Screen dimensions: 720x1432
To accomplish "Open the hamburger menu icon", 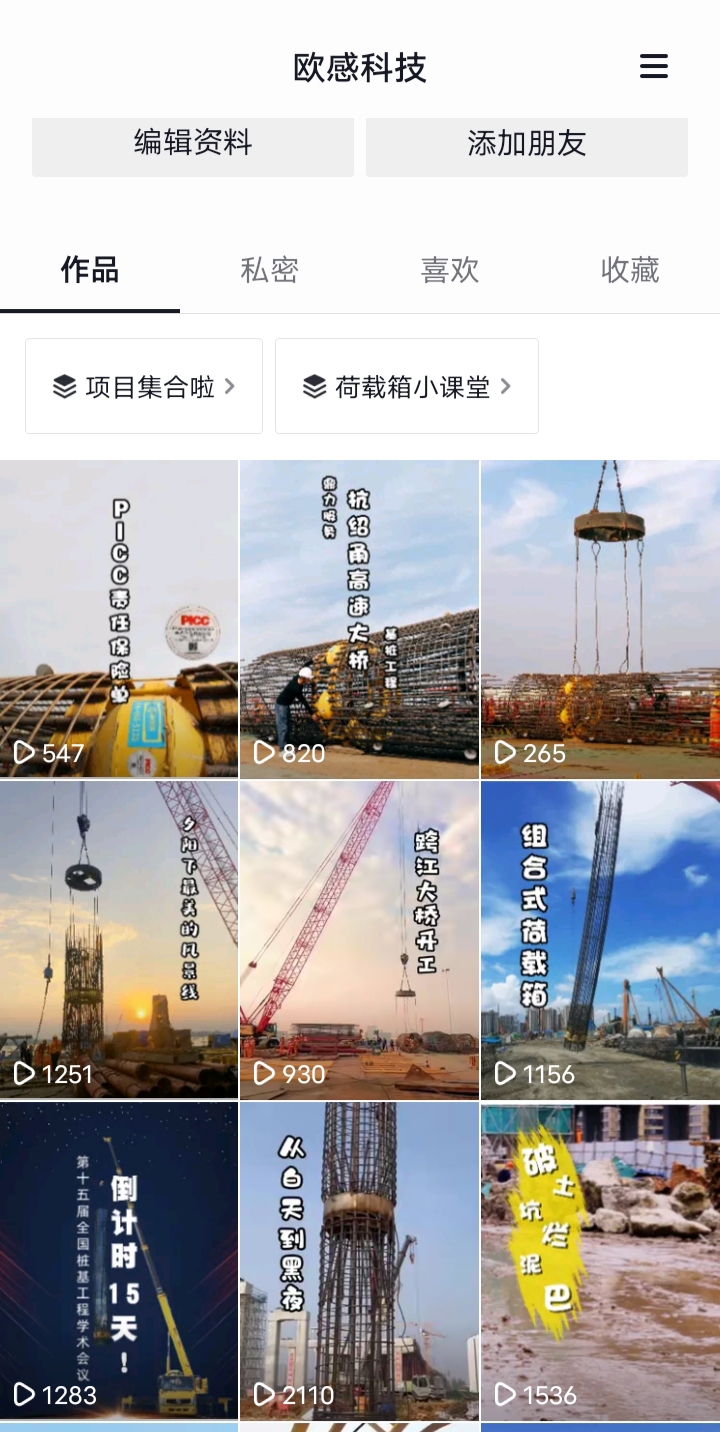I will click(653, 67).
